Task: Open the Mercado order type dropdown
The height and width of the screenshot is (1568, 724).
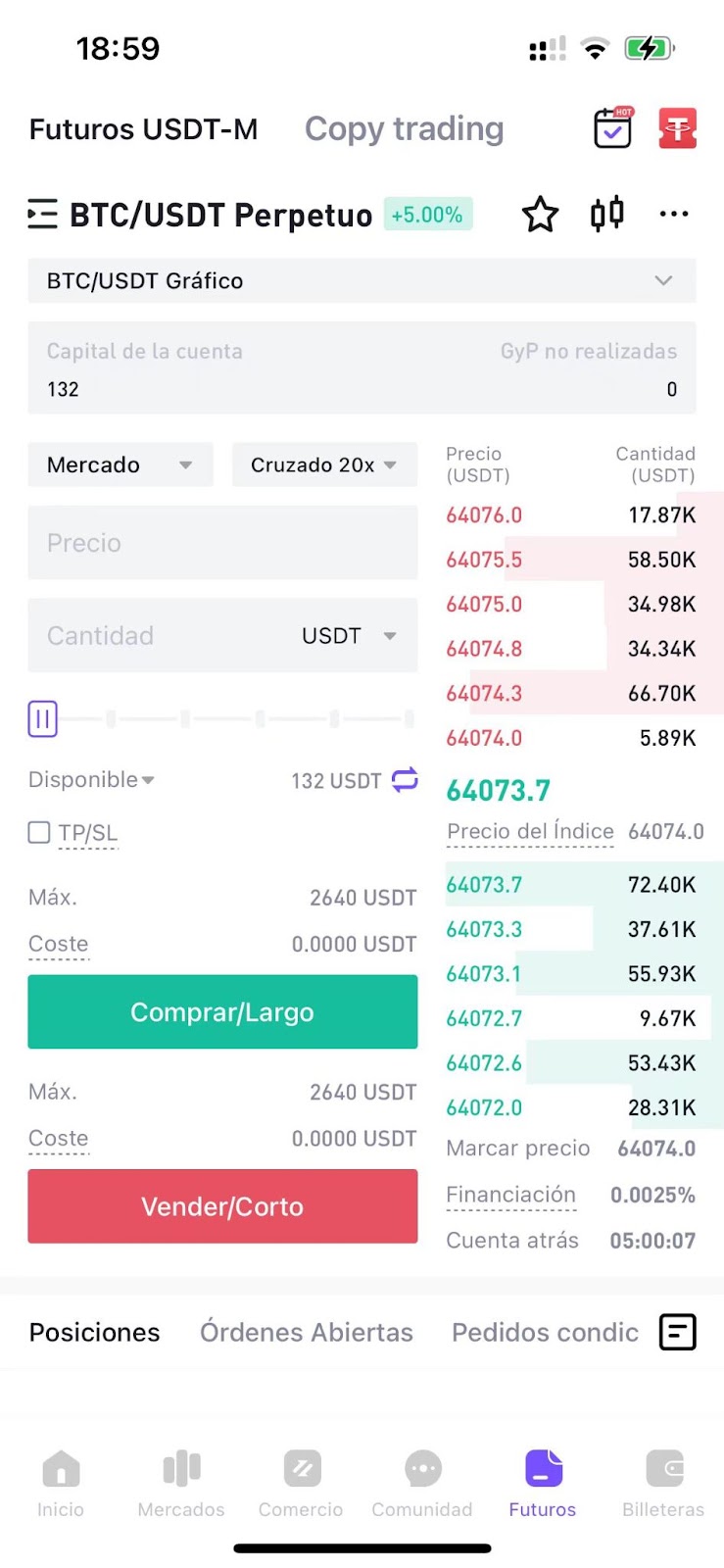Action: point(121,465)
